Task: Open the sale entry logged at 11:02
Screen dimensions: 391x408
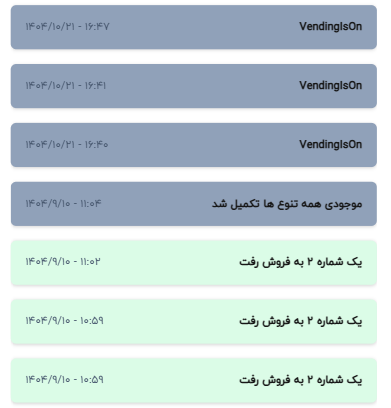Action: point(194,263)
